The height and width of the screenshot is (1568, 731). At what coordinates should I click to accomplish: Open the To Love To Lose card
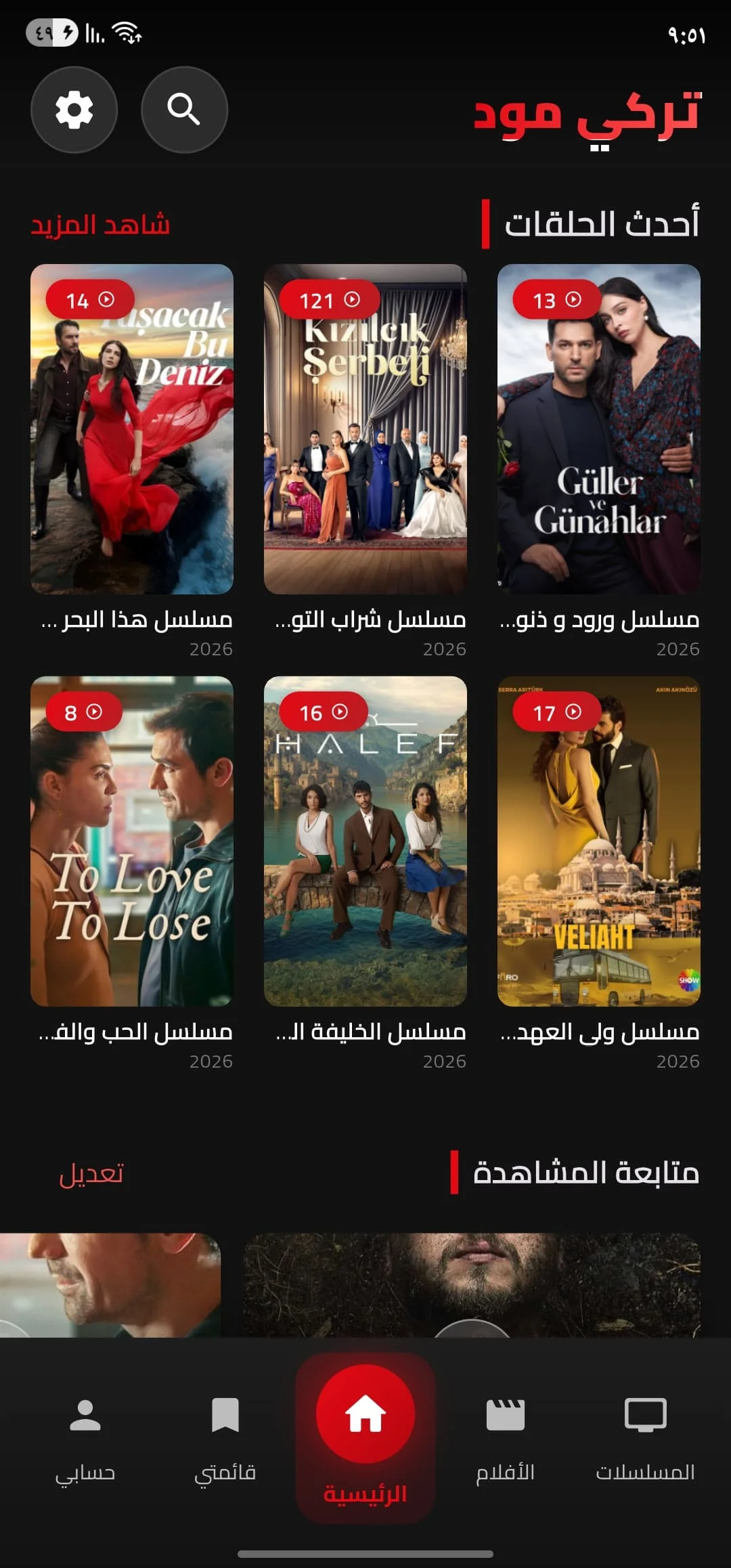click(x=132, y=841)
